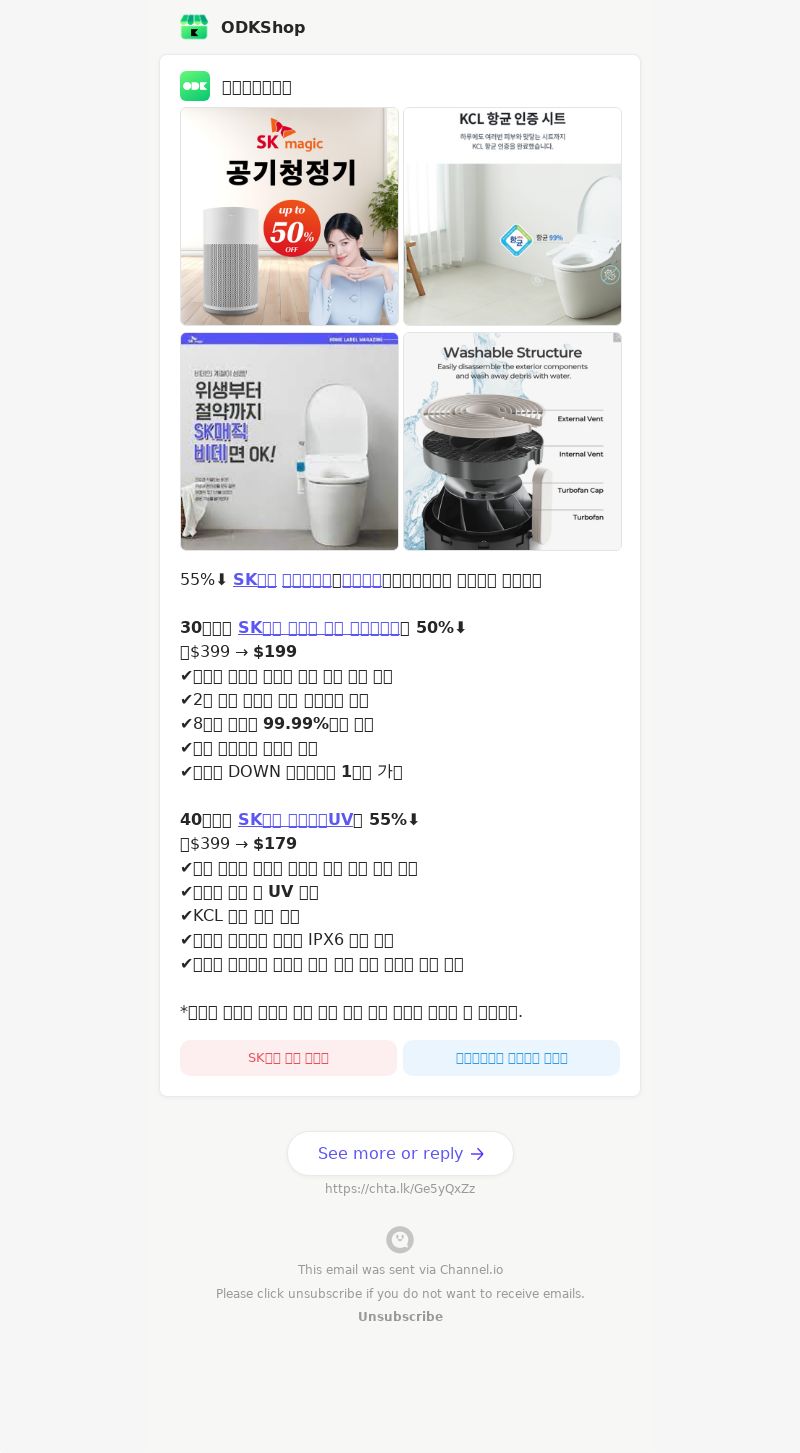The height and width of the screenshot is (1453, 800).
Task: Open the KCL antibacterial certified seat image
Action: point(512,216)
